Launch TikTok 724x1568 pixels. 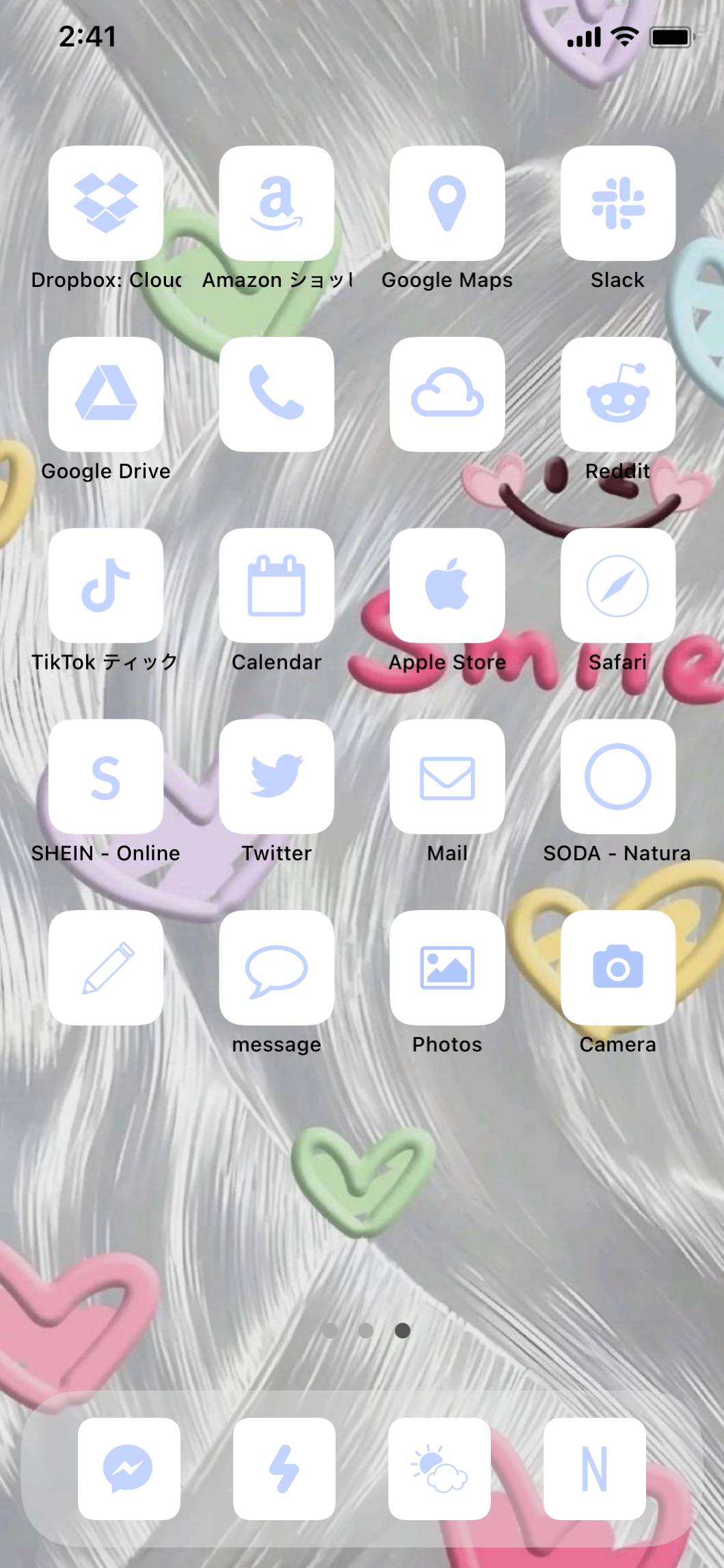(106, 586)
